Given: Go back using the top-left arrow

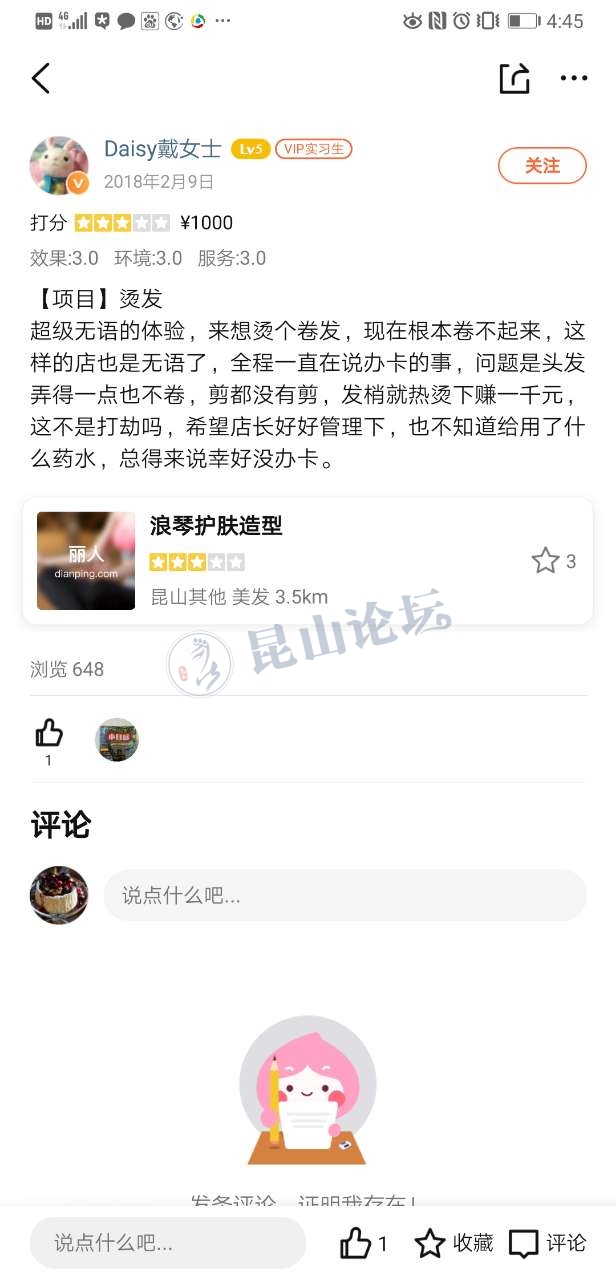Looking at the screenshot, I should [41, 78].
